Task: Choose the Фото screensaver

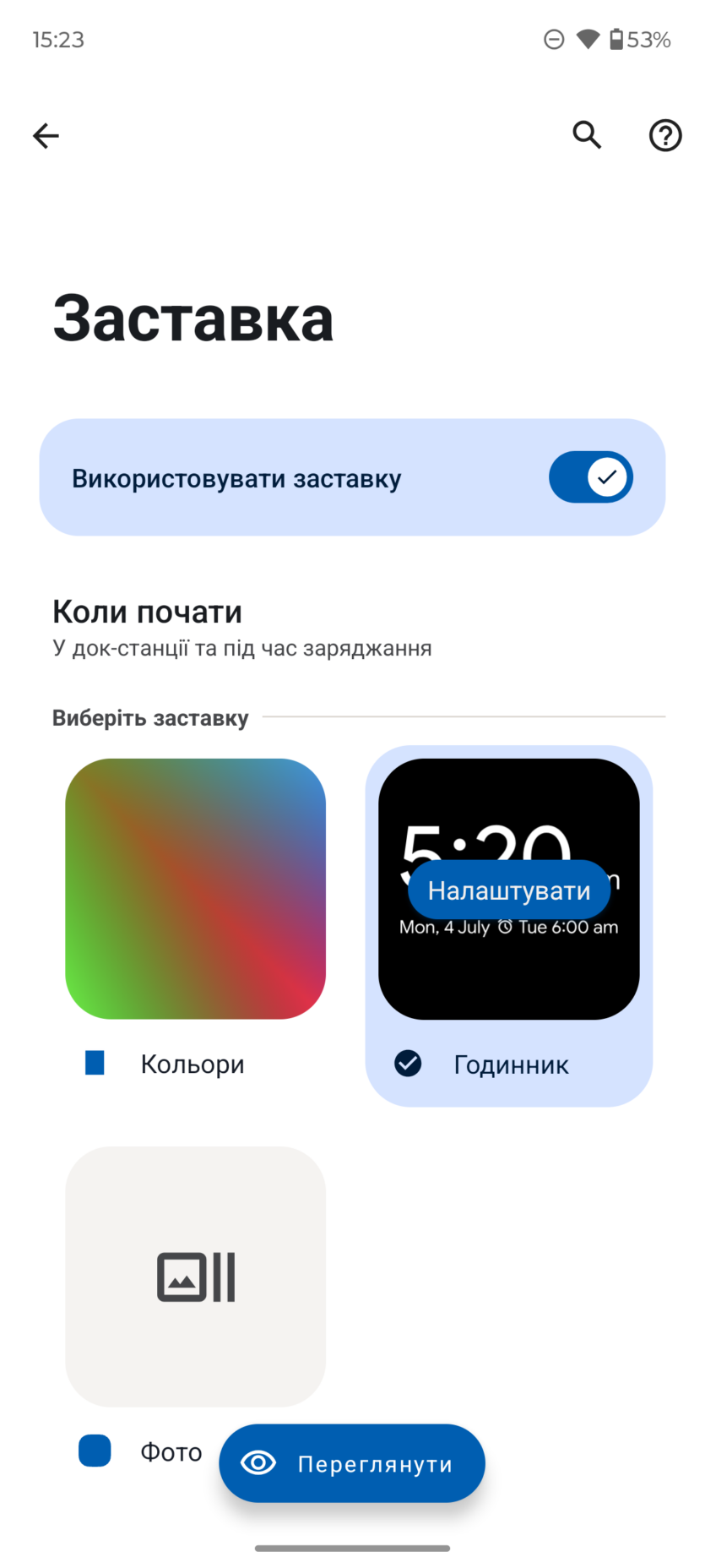Action: [x=195, y=1276]
